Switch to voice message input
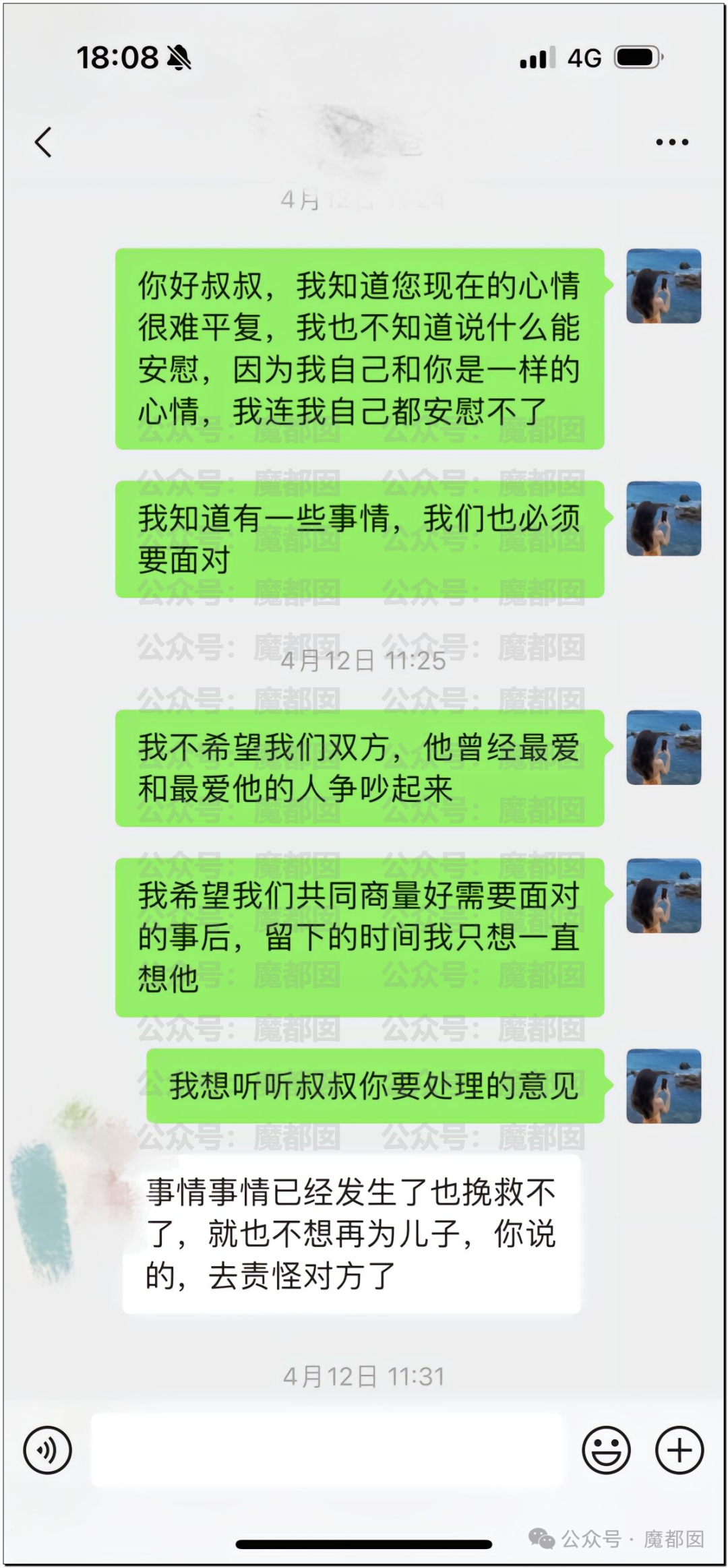 [47, 1449]
